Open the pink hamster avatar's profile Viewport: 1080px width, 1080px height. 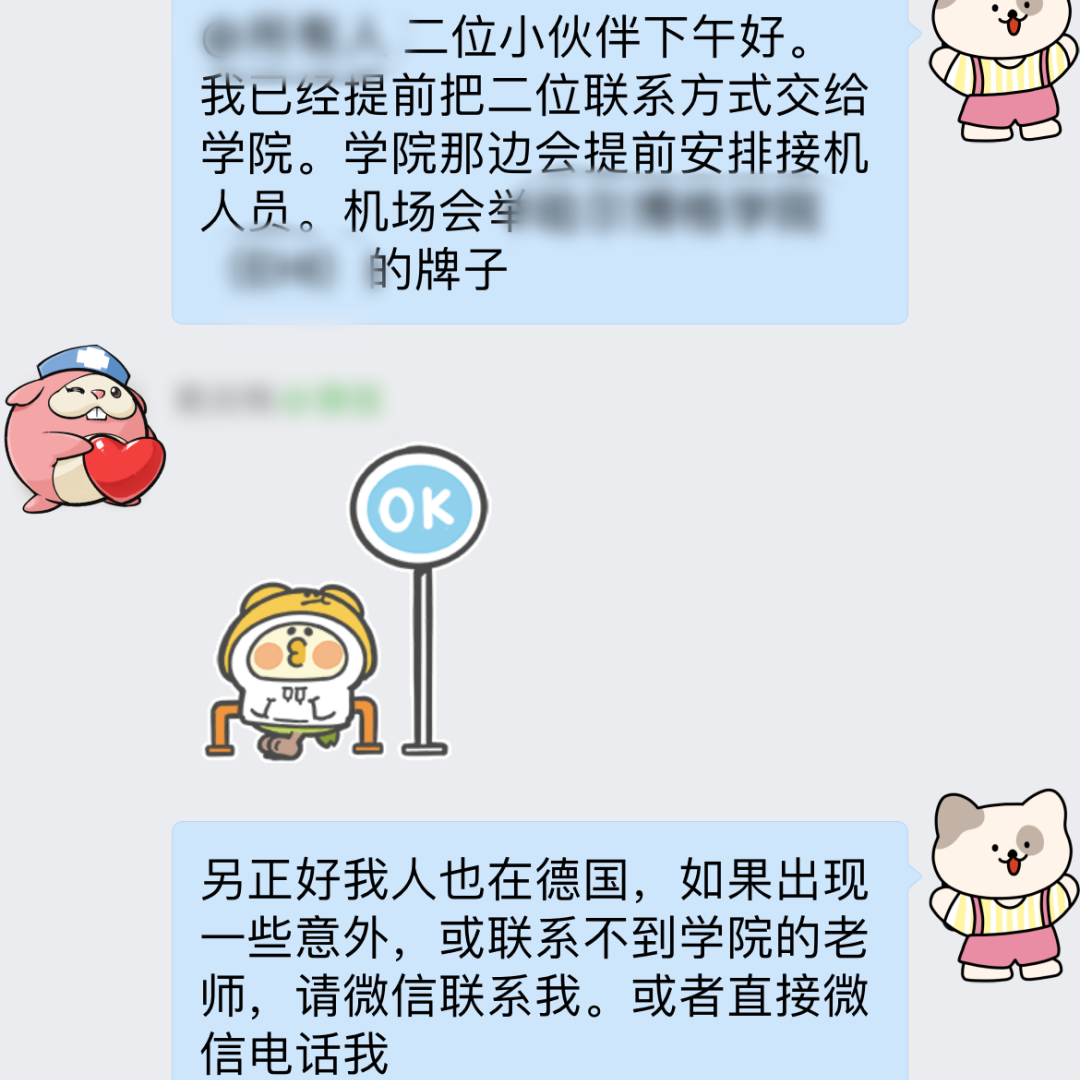(x=84, y=430)
